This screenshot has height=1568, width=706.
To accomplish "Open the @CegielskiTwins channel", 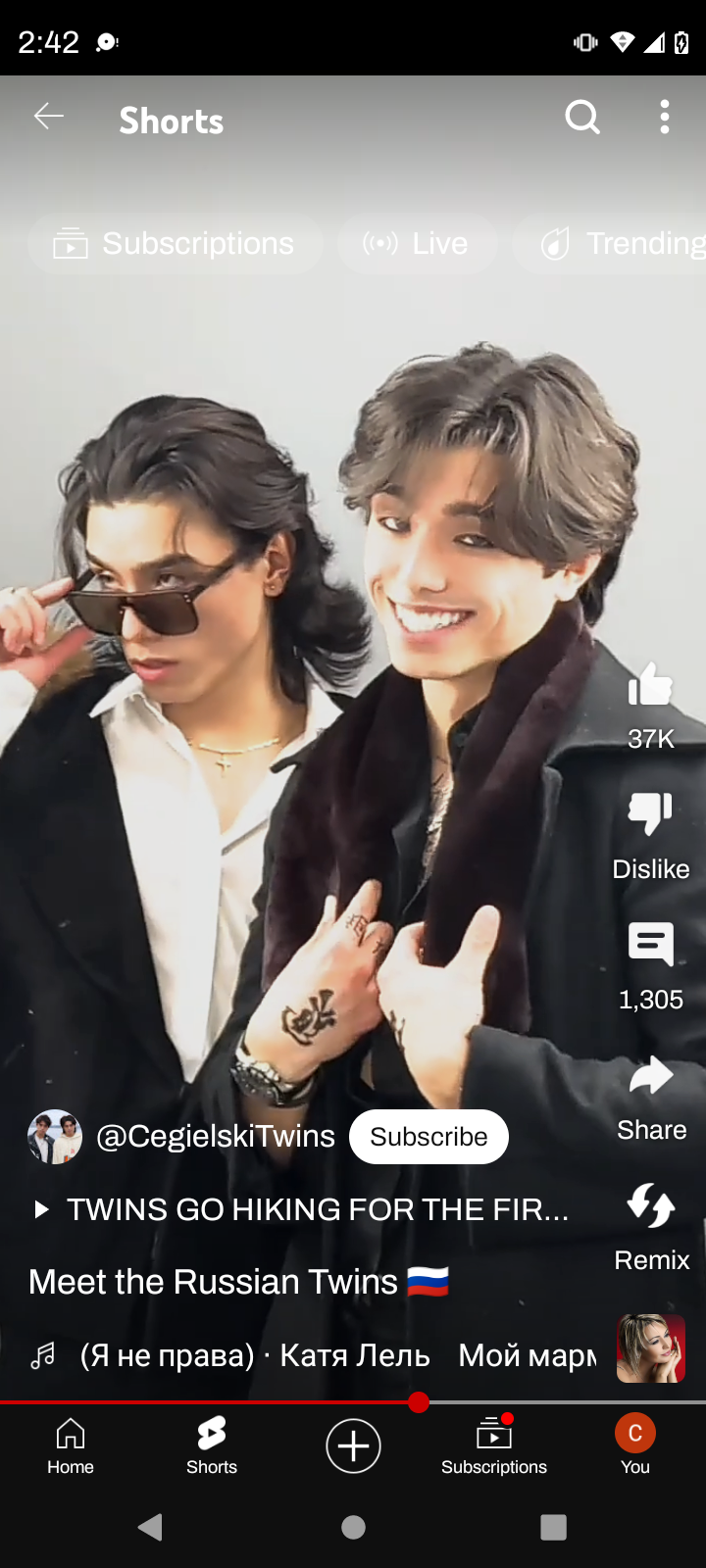I will click(x=216, y=1137).
